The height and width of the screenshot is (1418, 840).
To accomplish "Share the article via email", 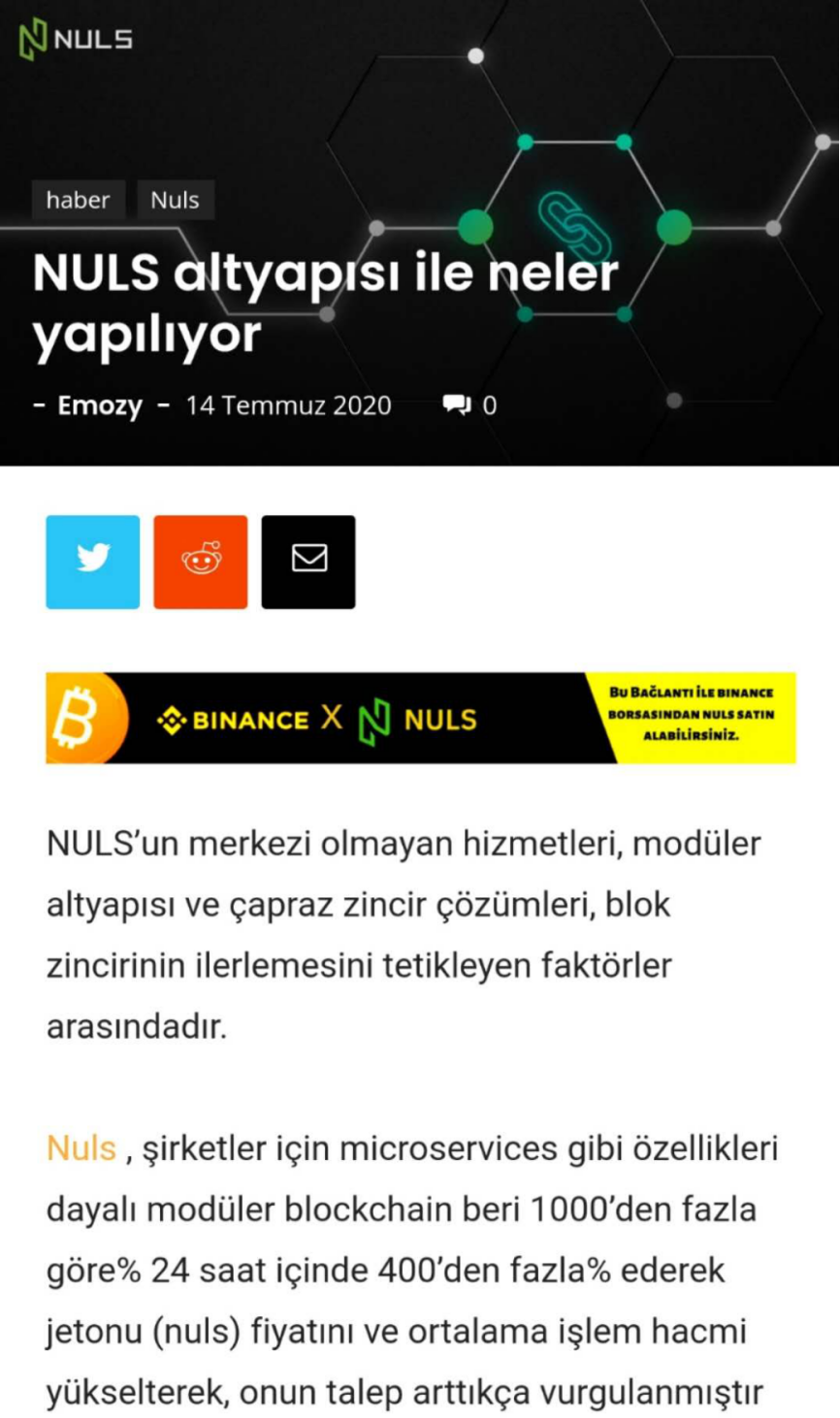I will tap(308, 562).
